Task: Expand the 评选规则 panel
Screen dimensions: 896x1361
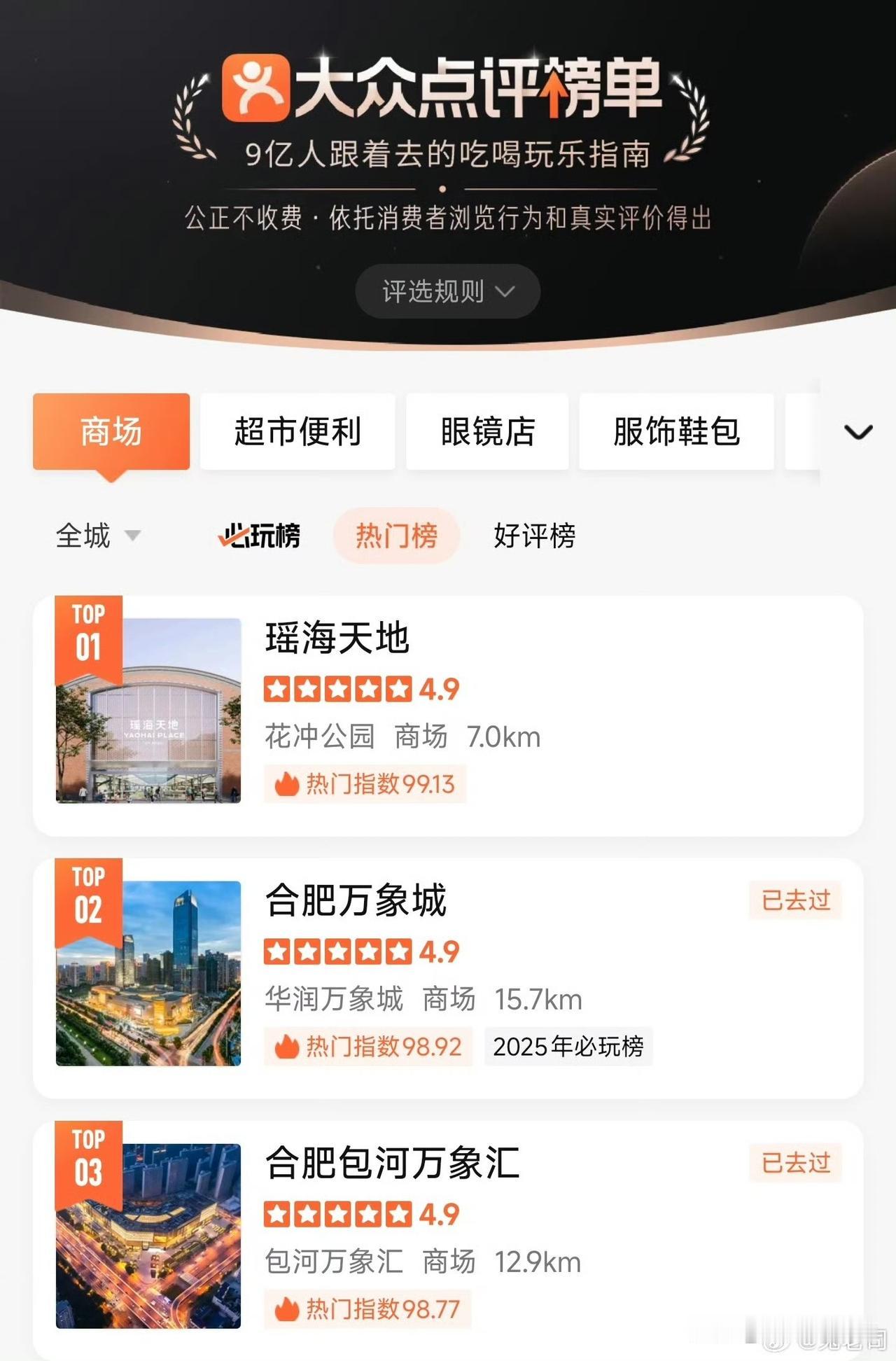Action: [x=447, y=292]
